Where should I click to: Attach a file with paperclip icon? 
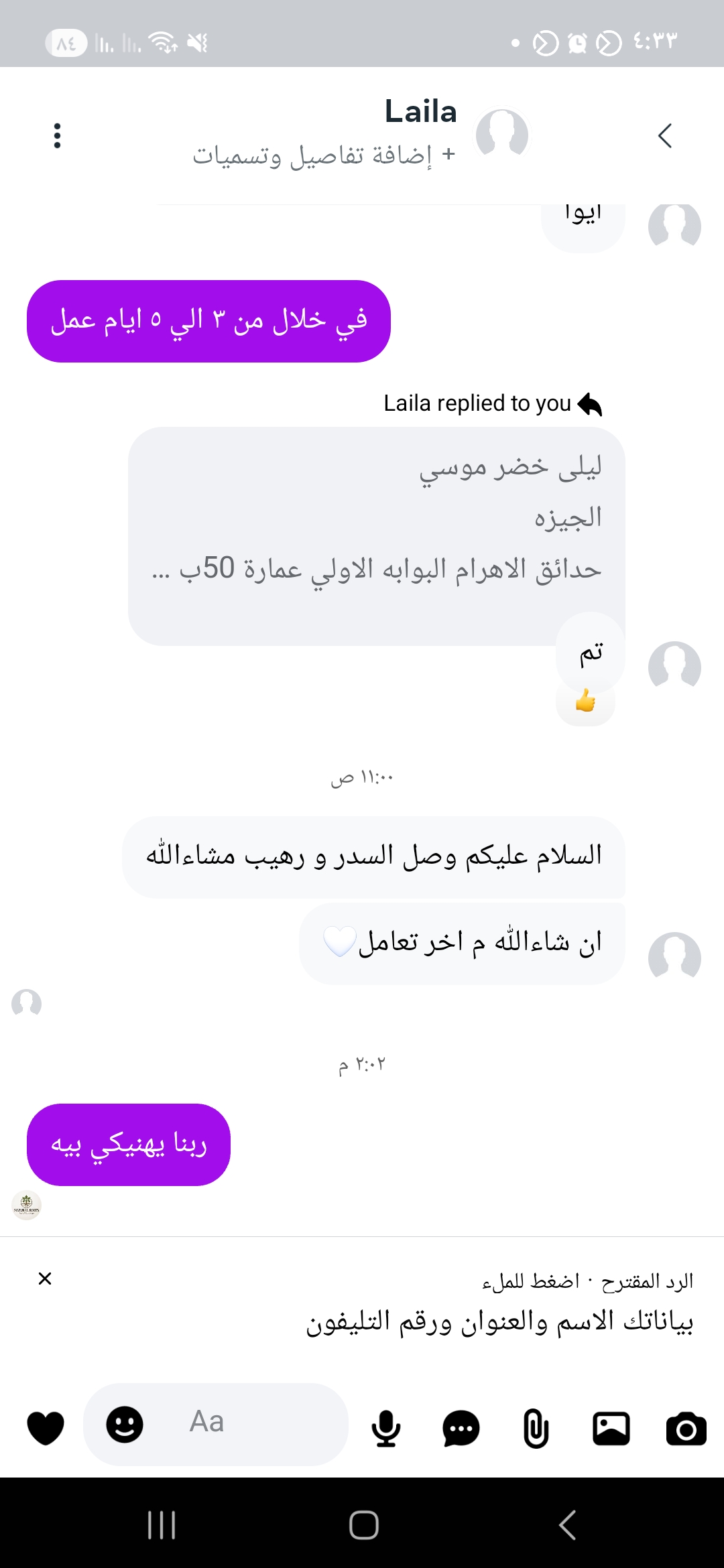(x=536, y=1427)
